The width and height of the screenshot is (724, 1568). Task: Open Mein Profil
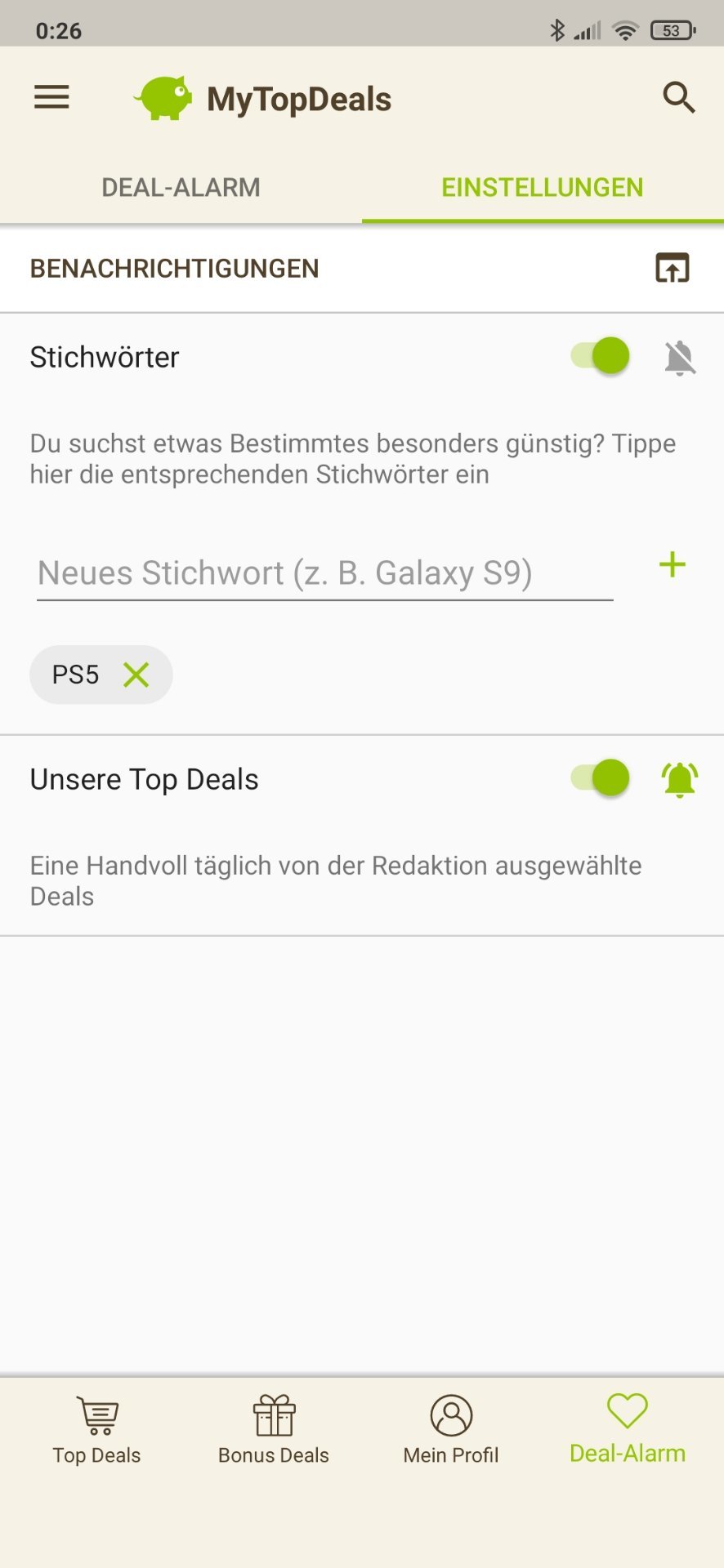pos(451,1429)
